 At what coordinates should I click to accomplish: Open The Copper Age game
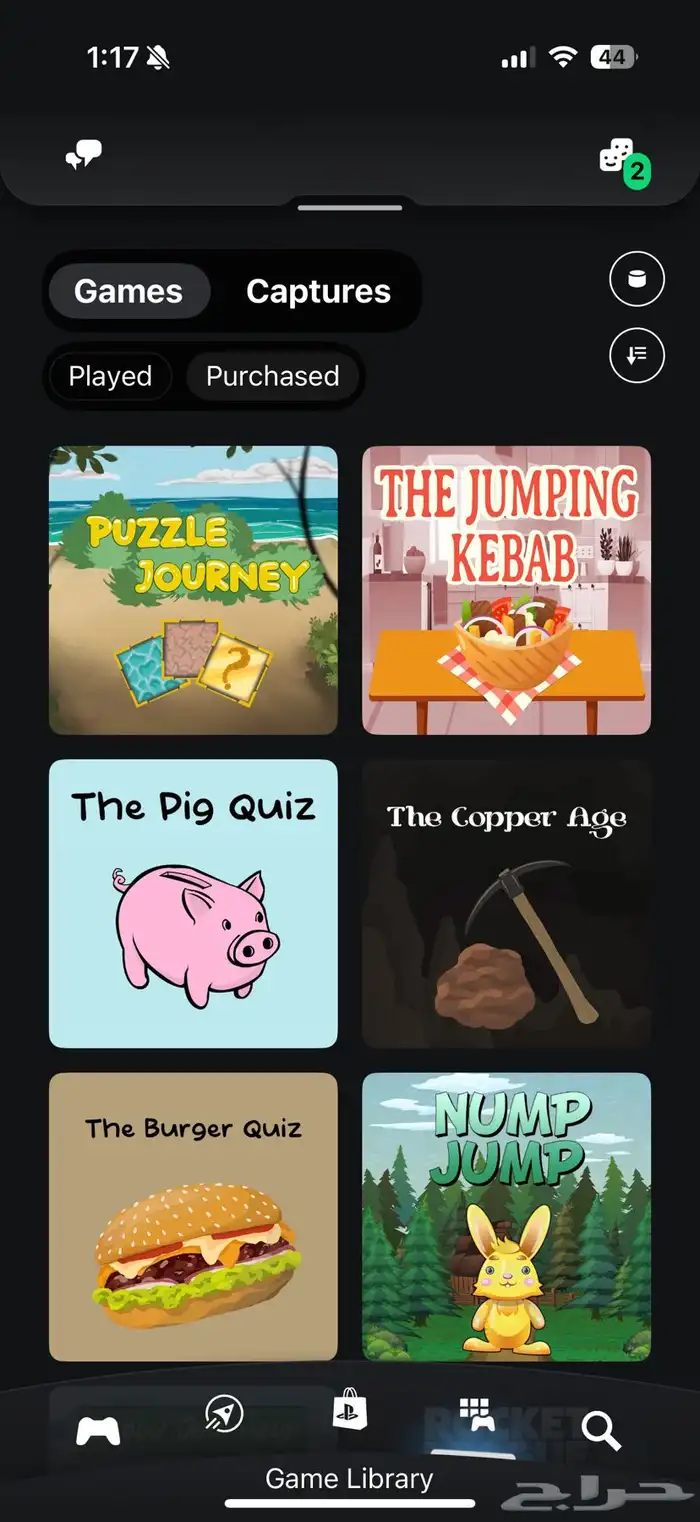coord(506,903)
